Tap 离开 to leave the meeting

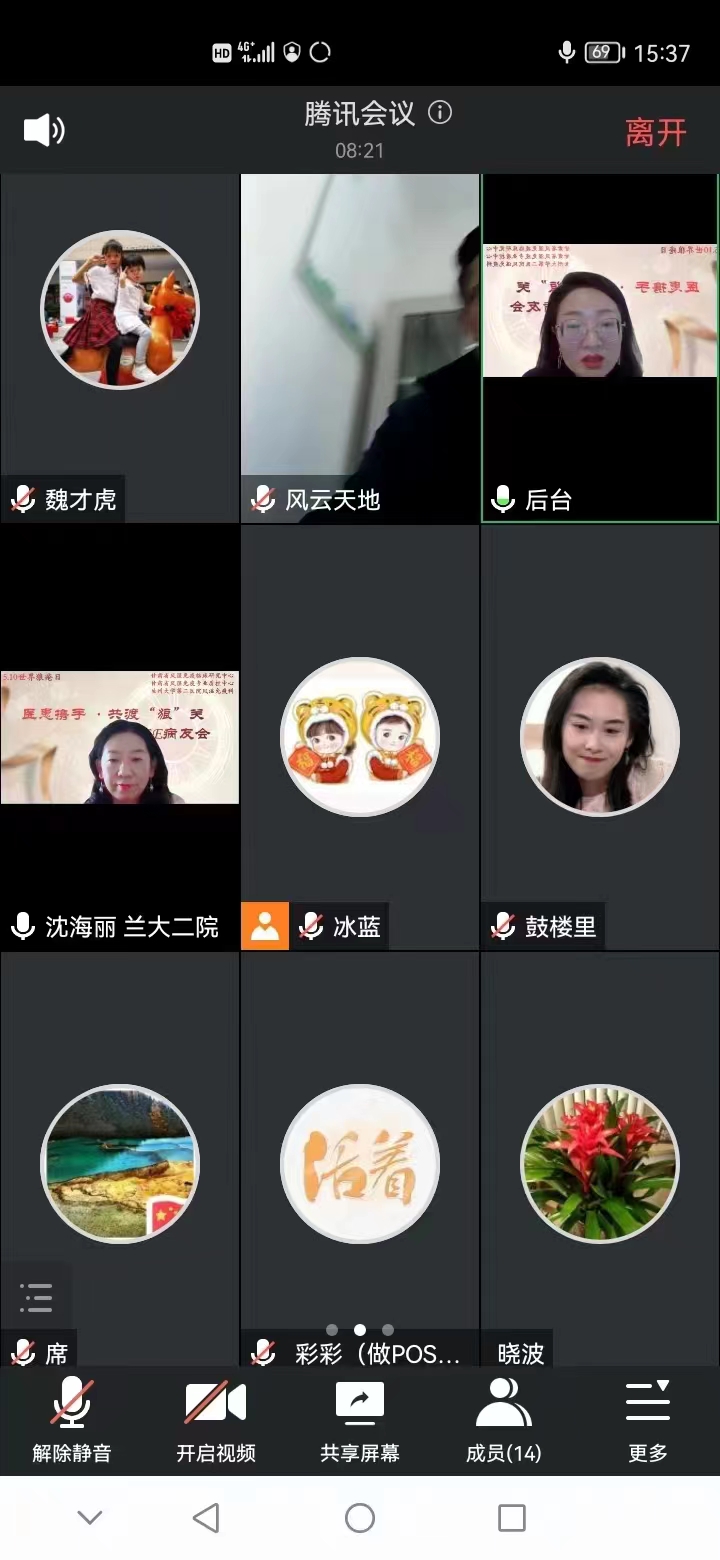point(656,132)
